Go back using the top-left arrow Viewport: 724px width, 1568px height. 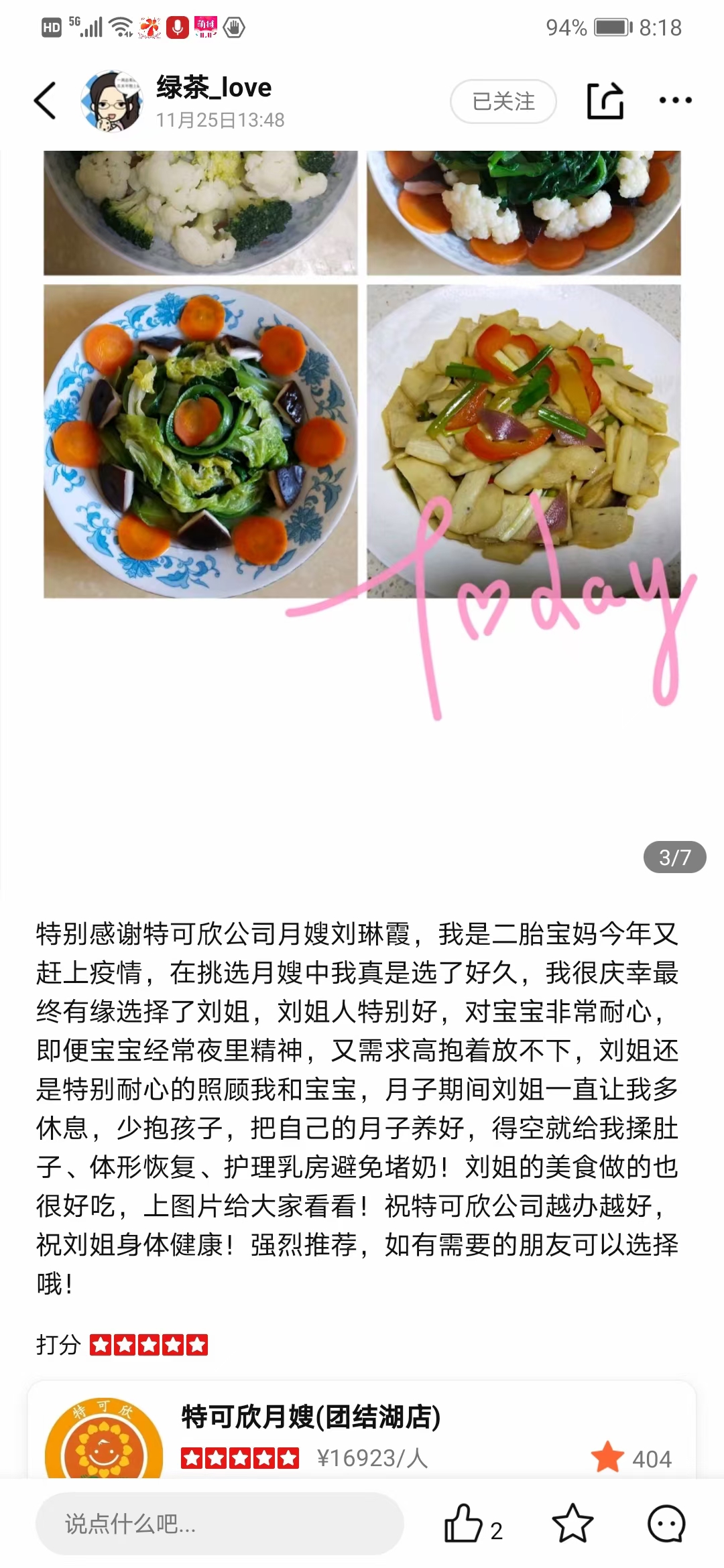pyautogui.click(x=46, y=101)
